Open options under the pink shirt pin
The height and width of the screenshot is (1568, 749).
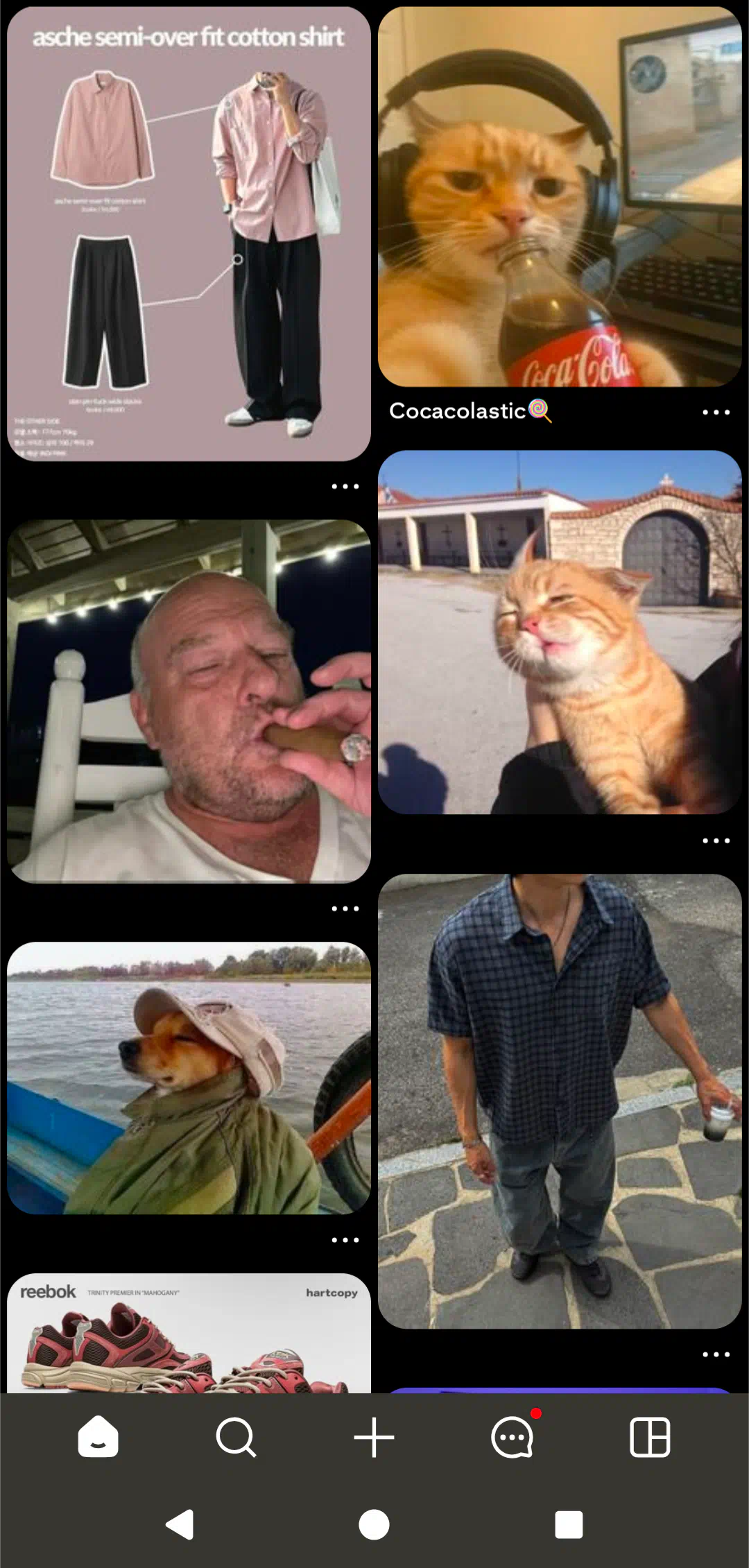[x=345, y=487]
